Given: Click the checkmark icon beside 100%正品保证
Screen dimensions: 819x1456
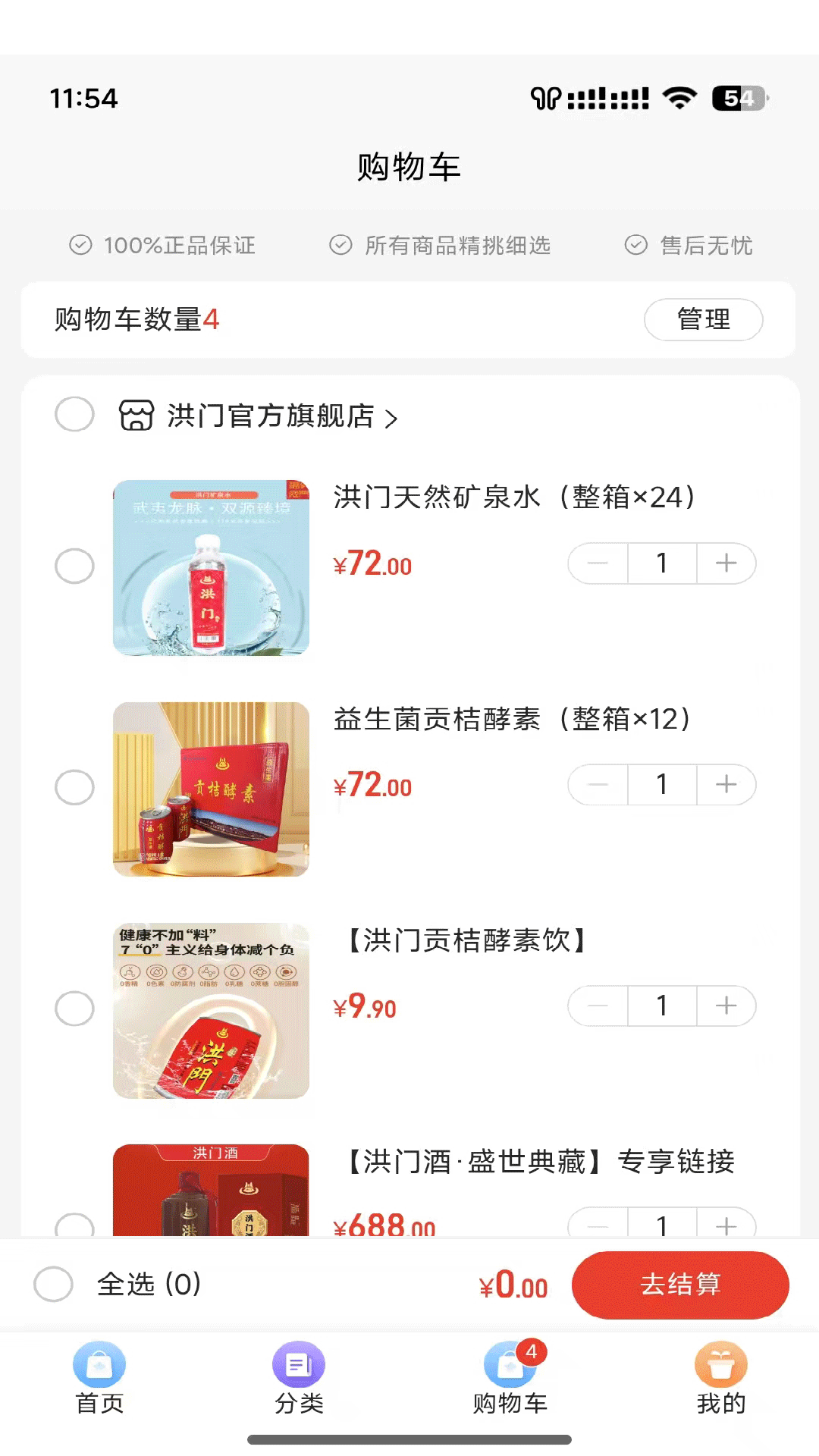Looking at the screenshot, I should [80, 245].
